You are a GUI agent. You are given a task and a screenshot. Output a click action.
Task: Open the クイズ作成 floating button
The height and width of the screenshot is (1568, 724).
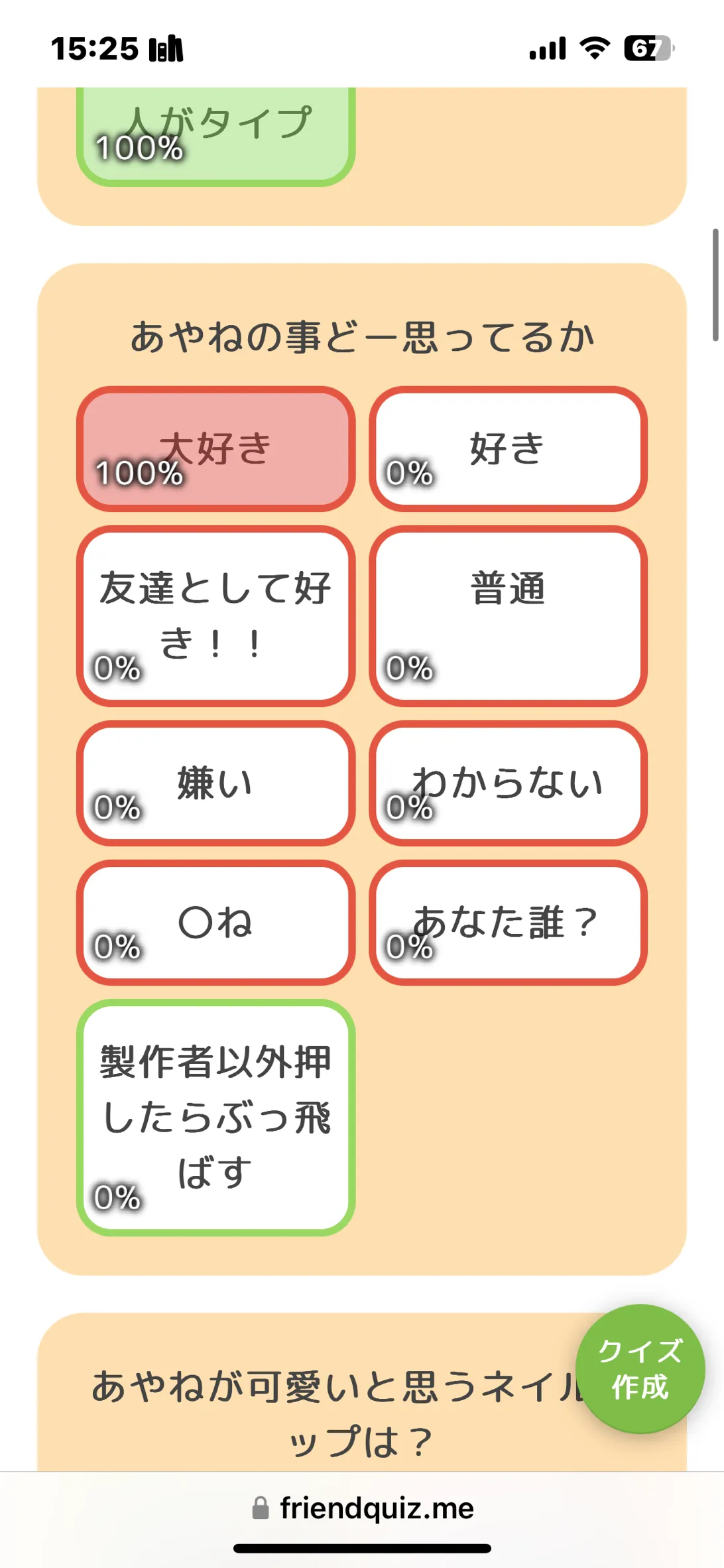click(640, 1369)
